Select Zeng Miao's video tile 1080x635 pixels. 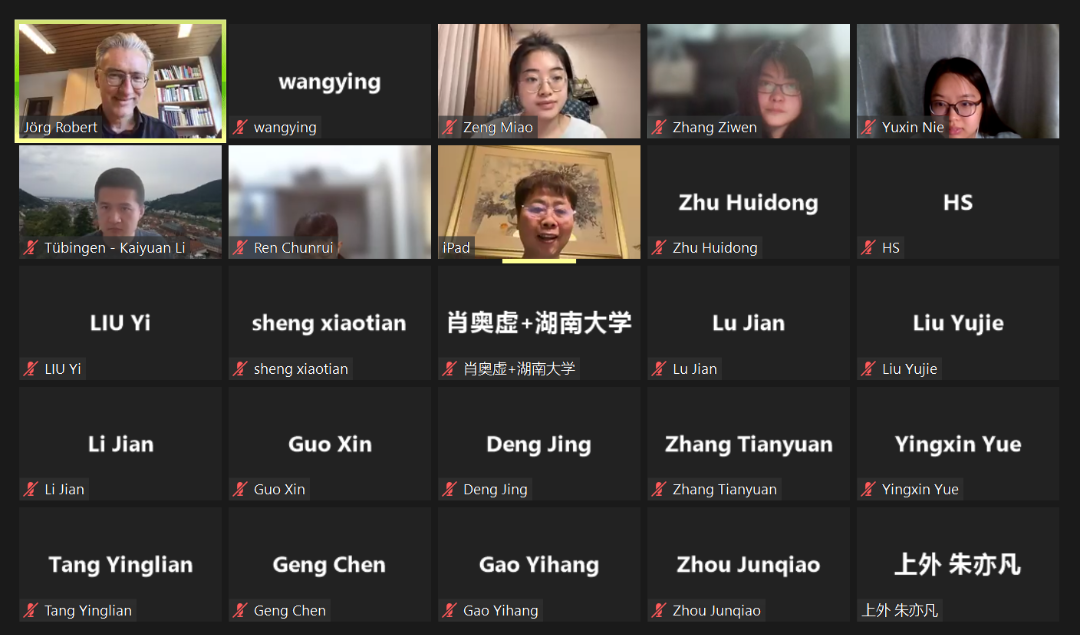(x=539, y=81)
